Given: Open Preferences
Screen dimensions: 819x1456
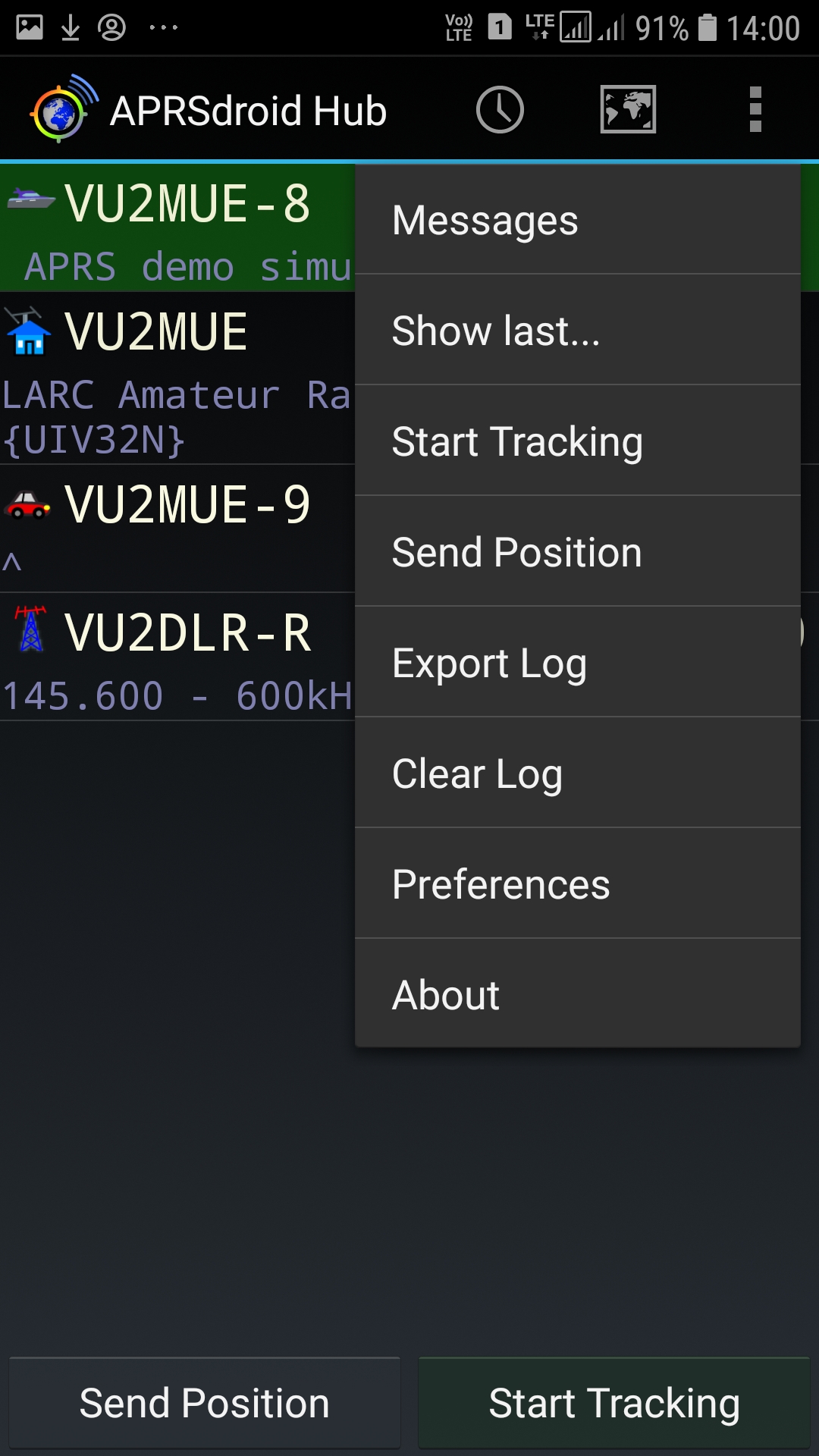Looking at the screenshot, I should point(576,884).
